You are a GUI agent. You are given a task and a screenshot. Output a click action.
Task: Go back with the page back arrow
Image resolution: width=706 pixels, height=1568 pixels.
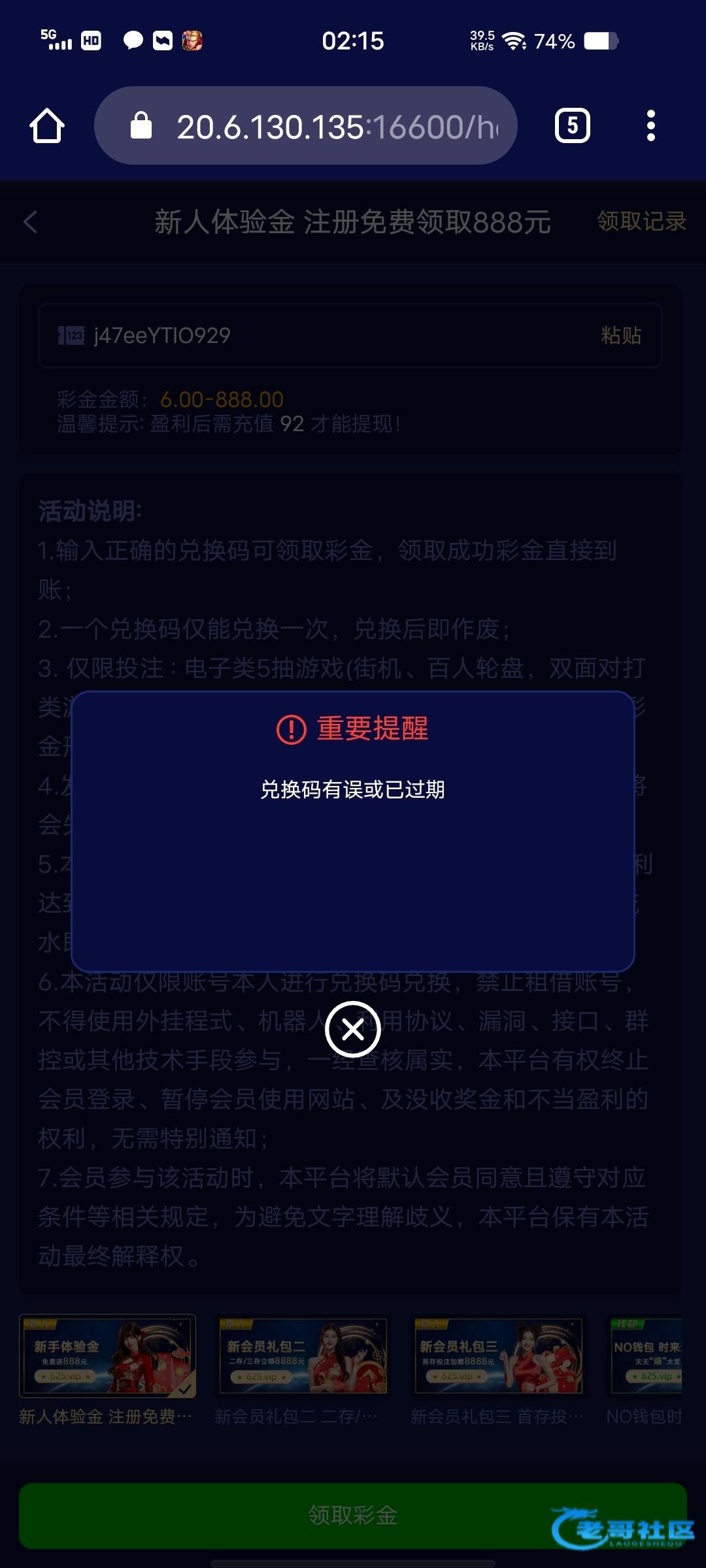31,222
